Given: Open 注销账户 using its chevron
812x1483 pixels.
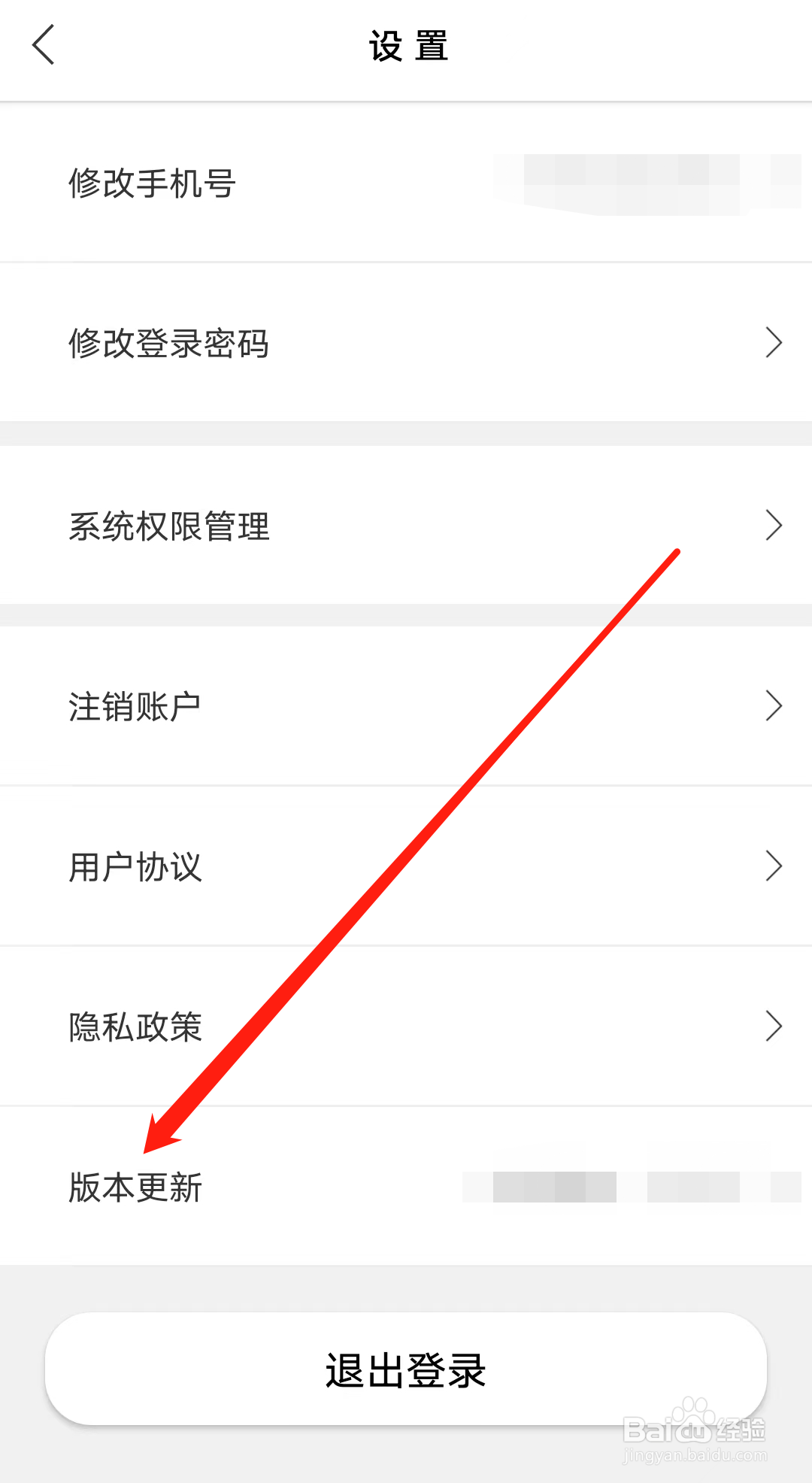Looking at the screenshot, I should (x=774, y=705).
